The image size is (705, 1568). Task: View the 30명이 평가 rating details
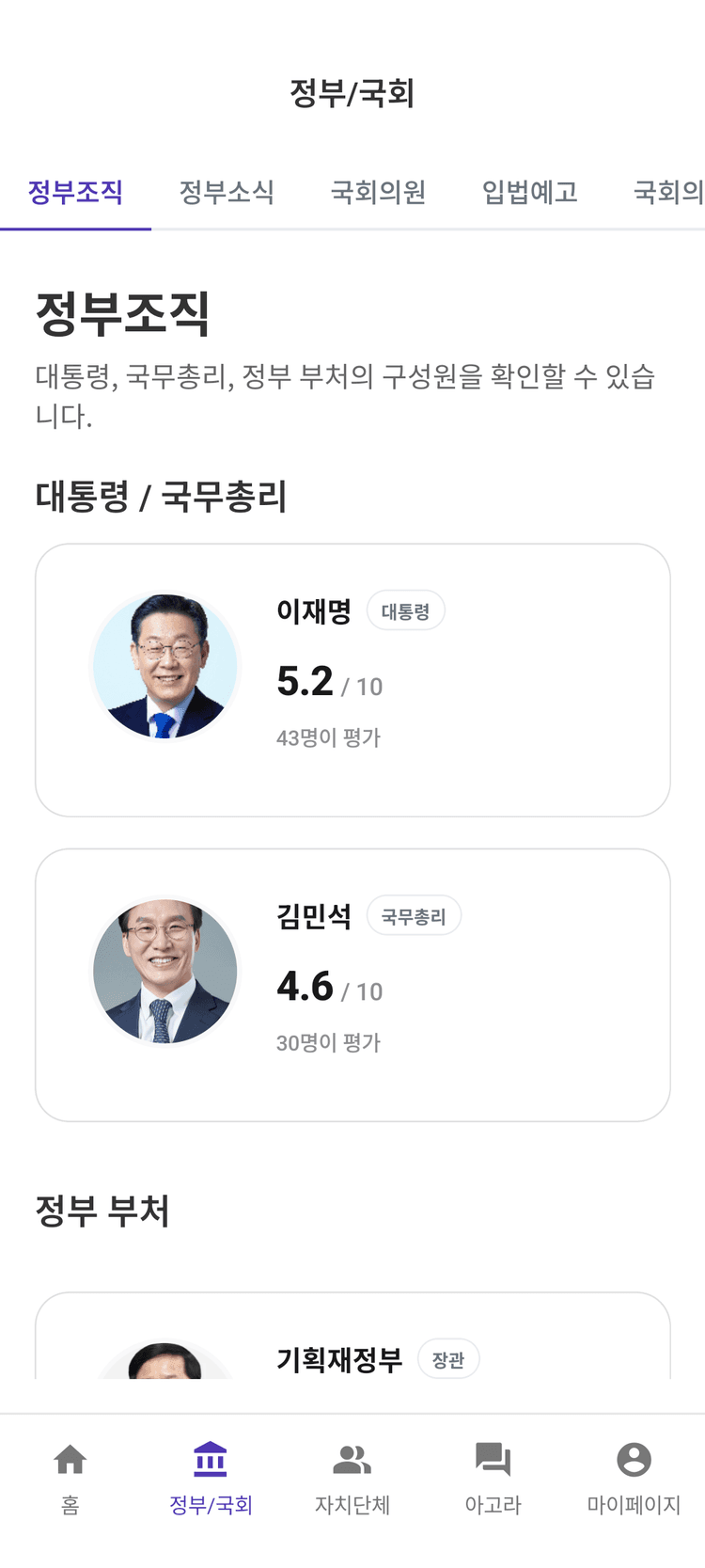[328, 1042]
